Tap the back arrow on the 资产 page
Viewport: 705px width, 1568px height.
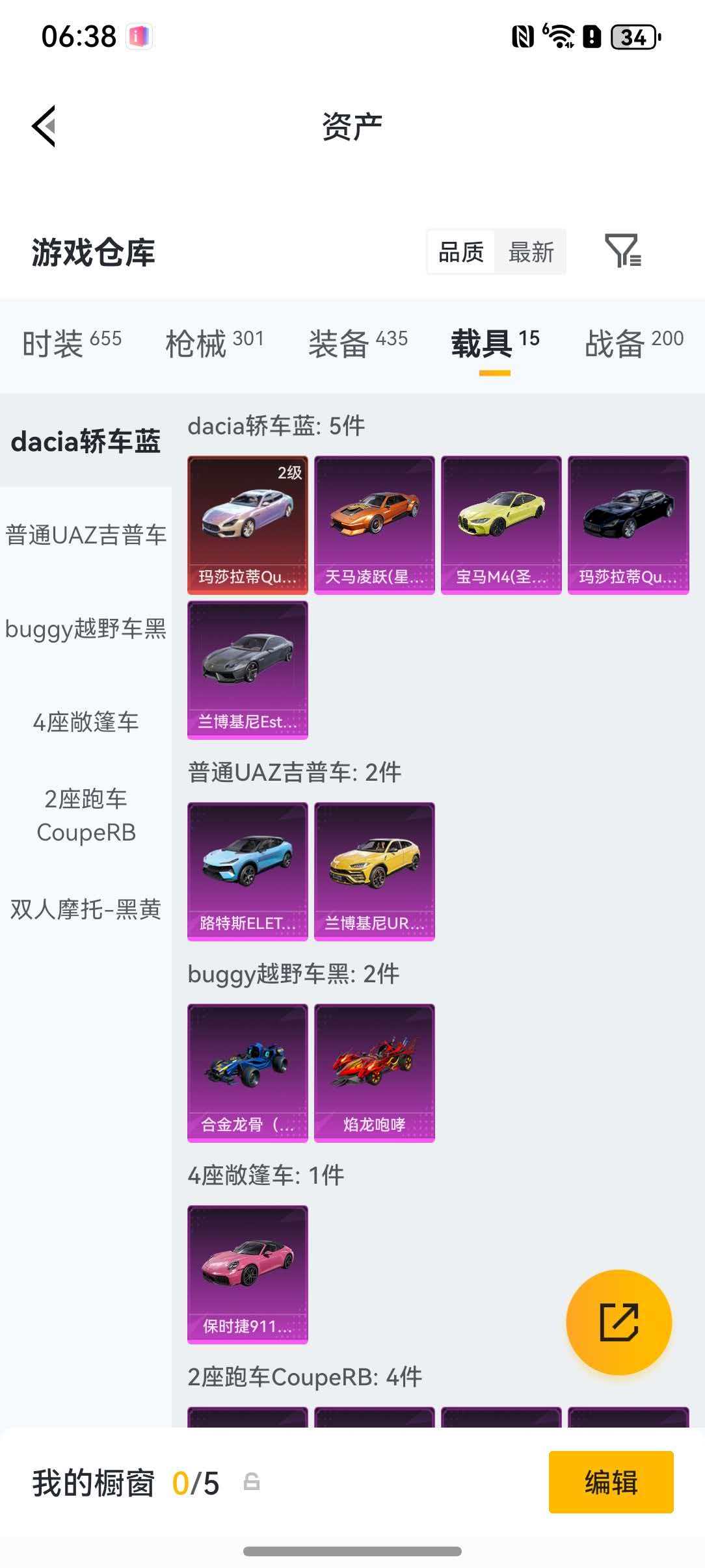pyautogui.click(x=43, y=126)
